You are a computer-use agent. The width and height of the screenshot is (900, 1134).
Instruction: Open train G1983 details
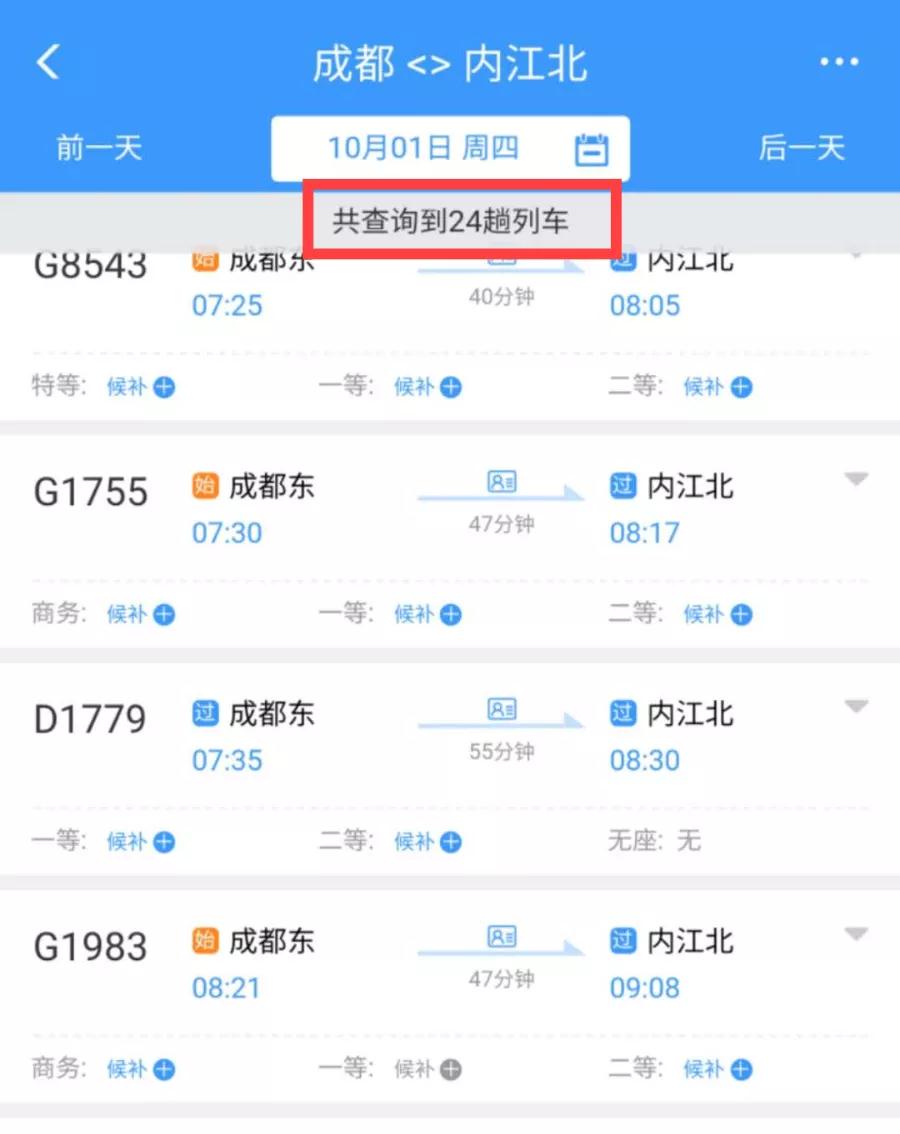[x=91, y=946]
